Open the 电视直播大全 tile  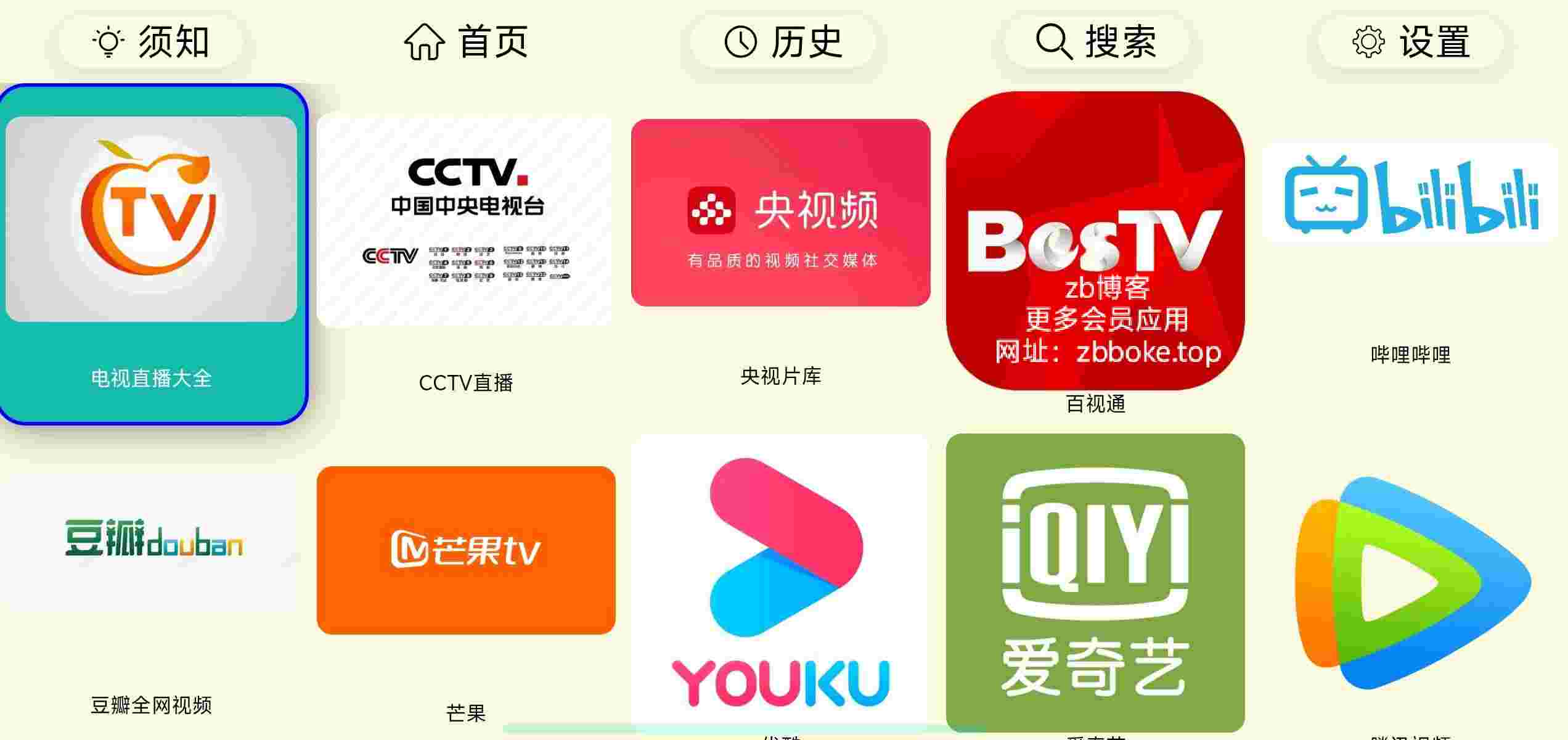(152, 253)
